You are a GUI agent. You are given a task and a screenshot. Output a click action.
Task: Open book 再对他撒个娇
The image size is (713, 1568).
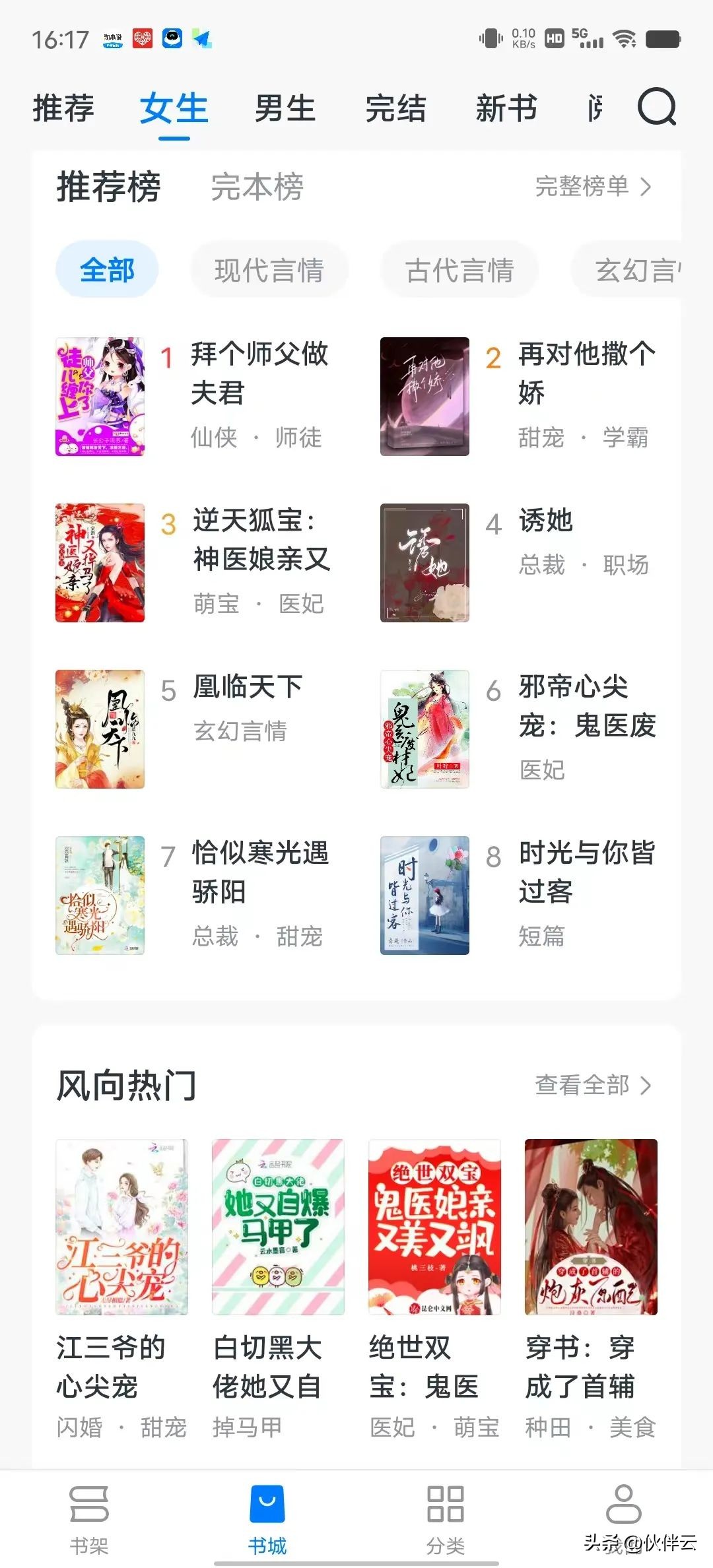[586, 373]
